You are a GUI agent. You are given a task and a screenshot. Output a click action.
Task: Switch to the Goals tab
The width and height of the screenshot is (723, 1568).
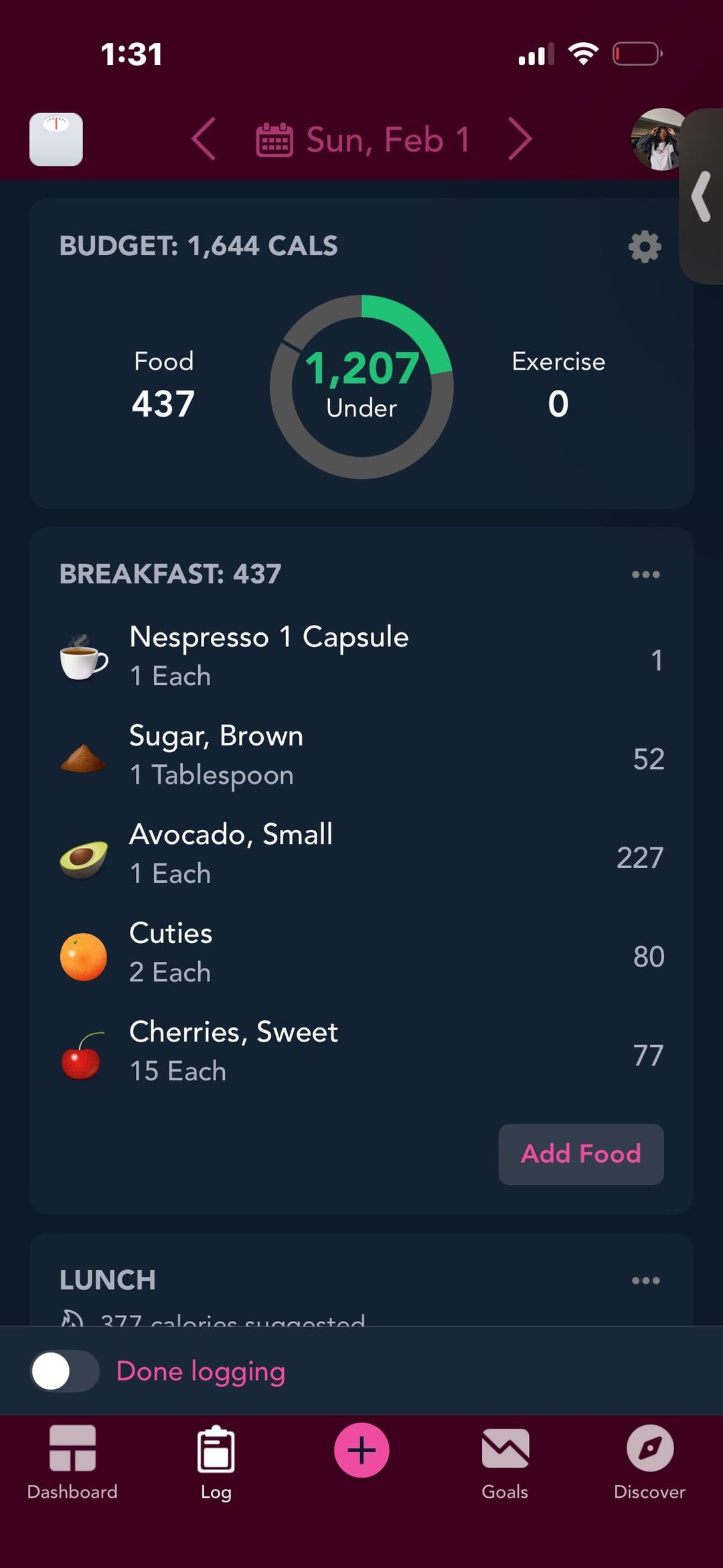point(505,1462)
